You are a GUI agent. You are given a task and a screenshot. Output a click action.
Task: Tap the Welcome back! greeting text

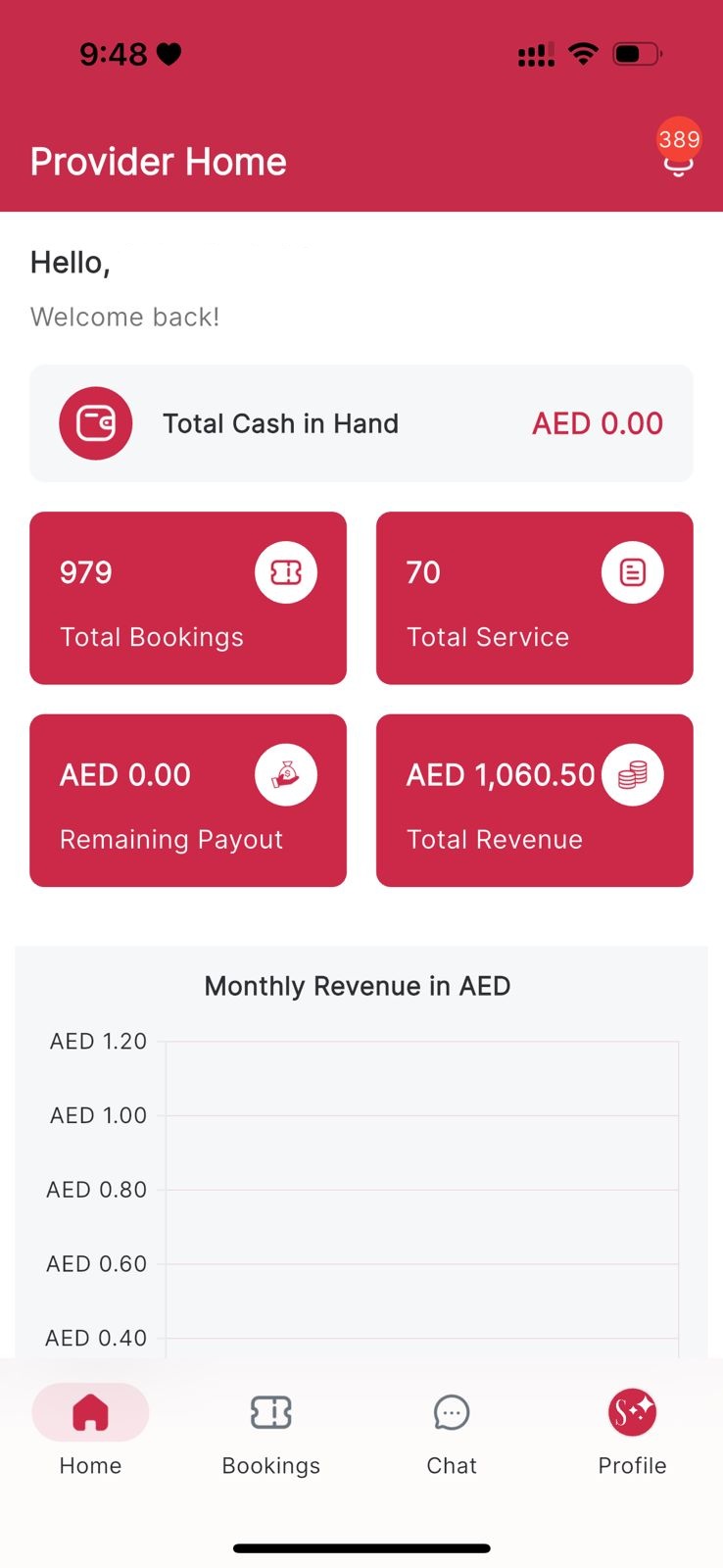coord(124,317)
